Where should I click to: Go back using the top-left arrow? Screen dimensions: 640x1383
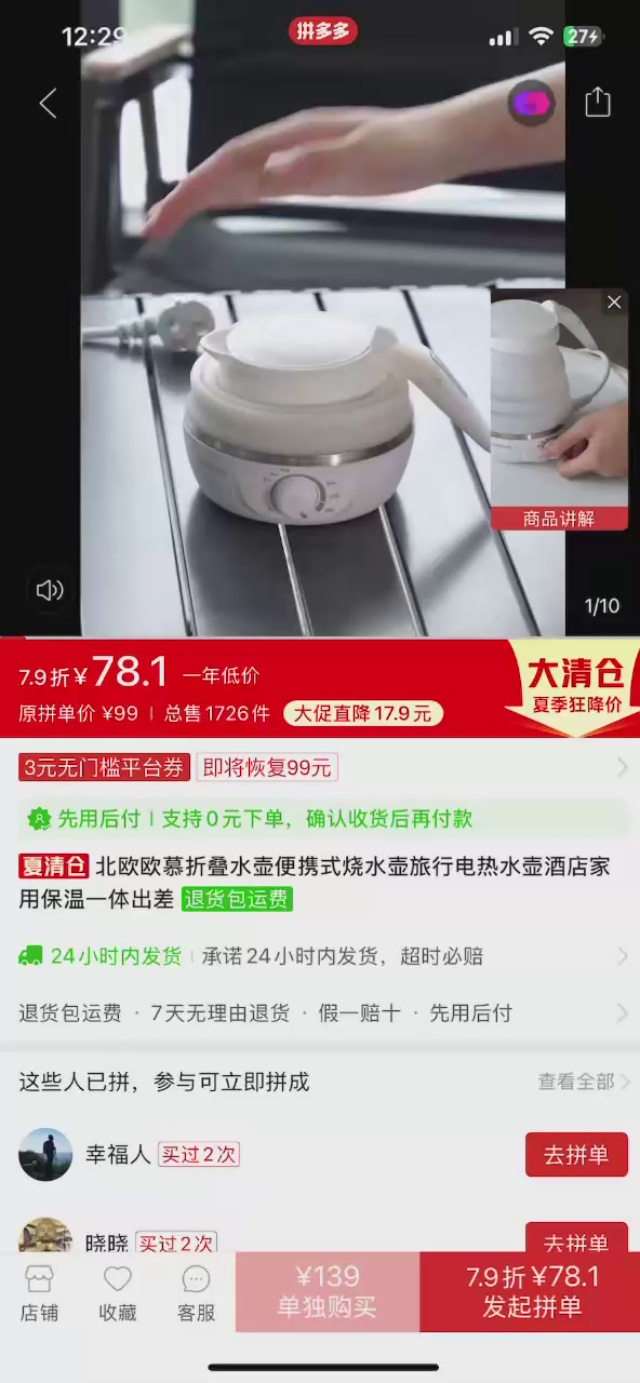[x=47, y=103]
